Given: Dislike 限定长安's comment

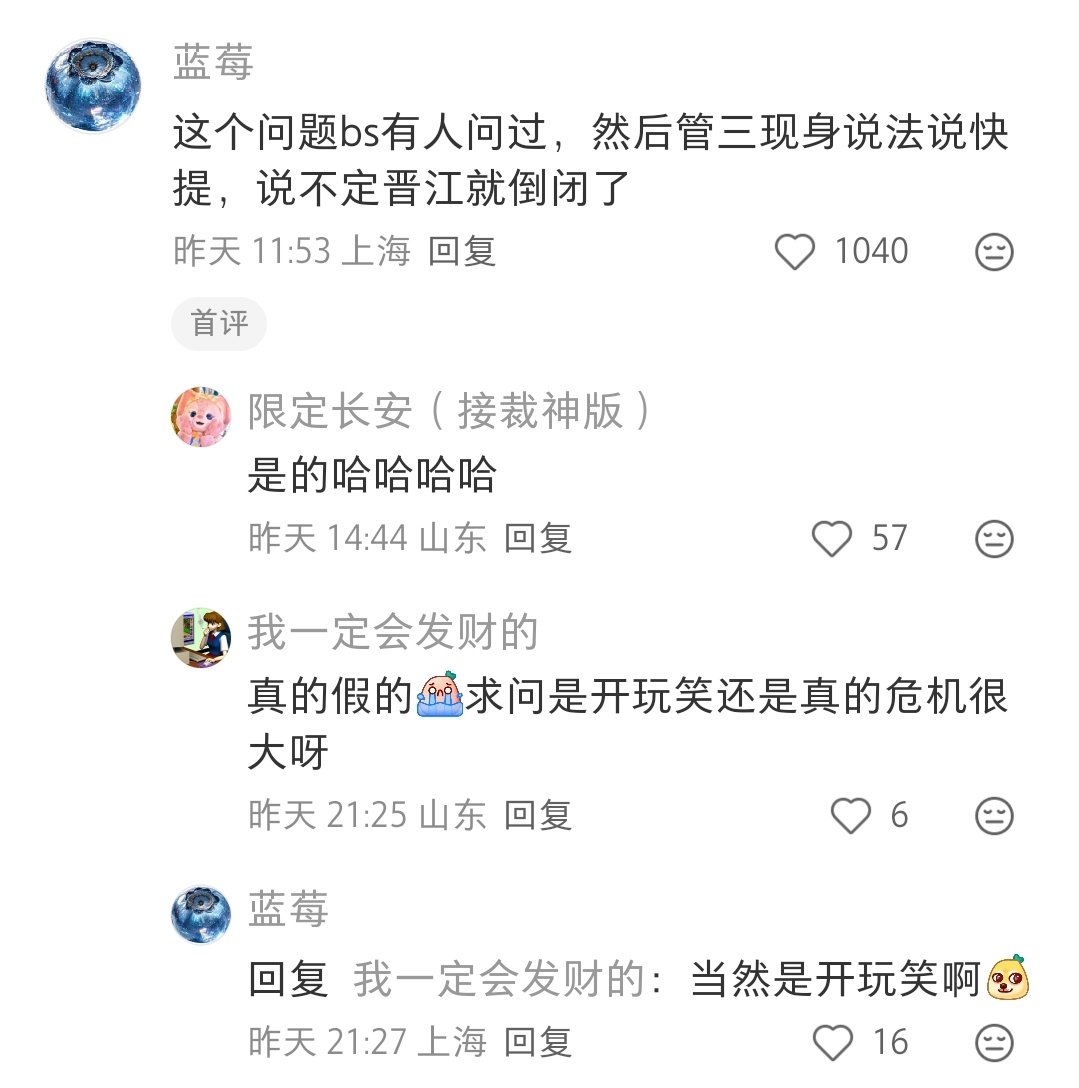Looking at the screenshot, I should [994, 539].
